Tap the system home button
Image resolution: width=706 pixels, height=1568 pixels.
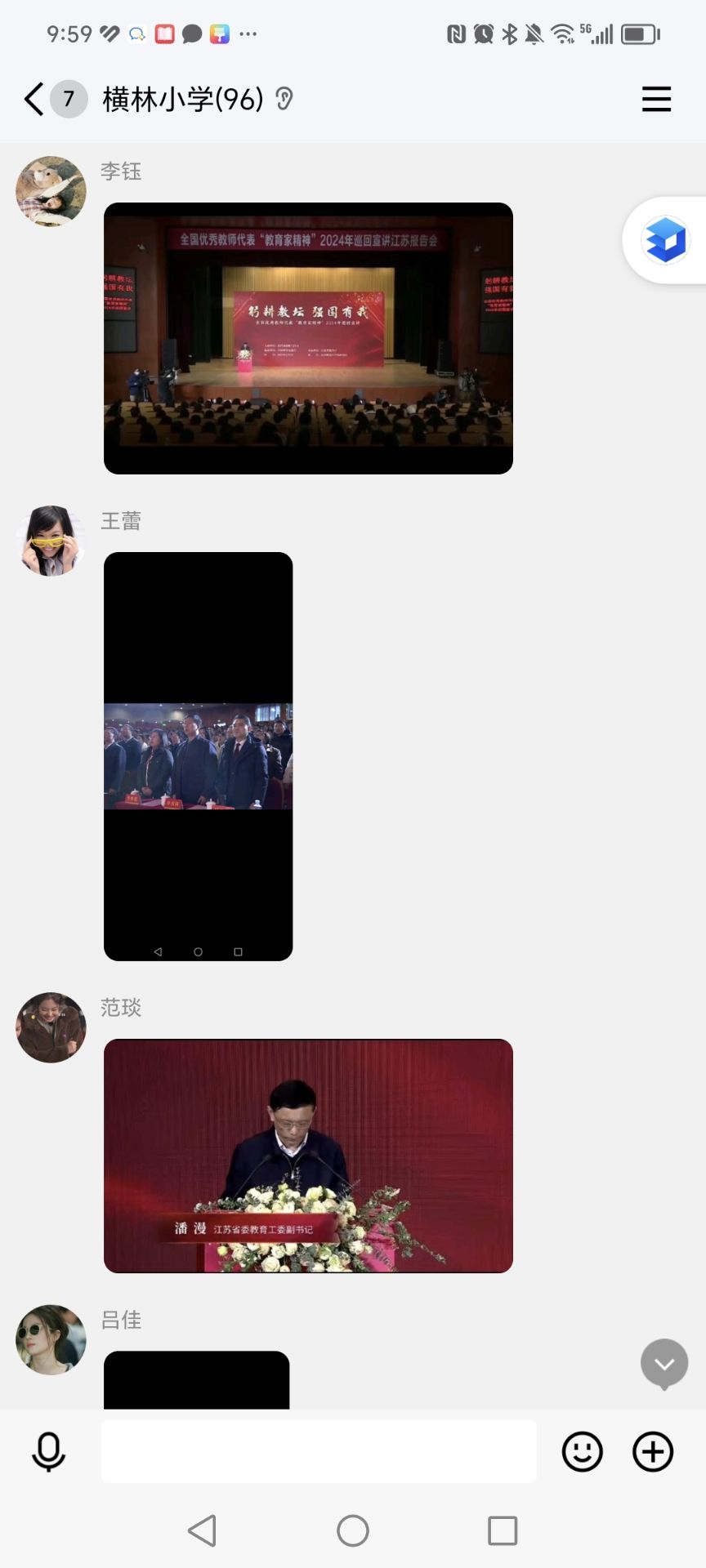(353, 1530)
